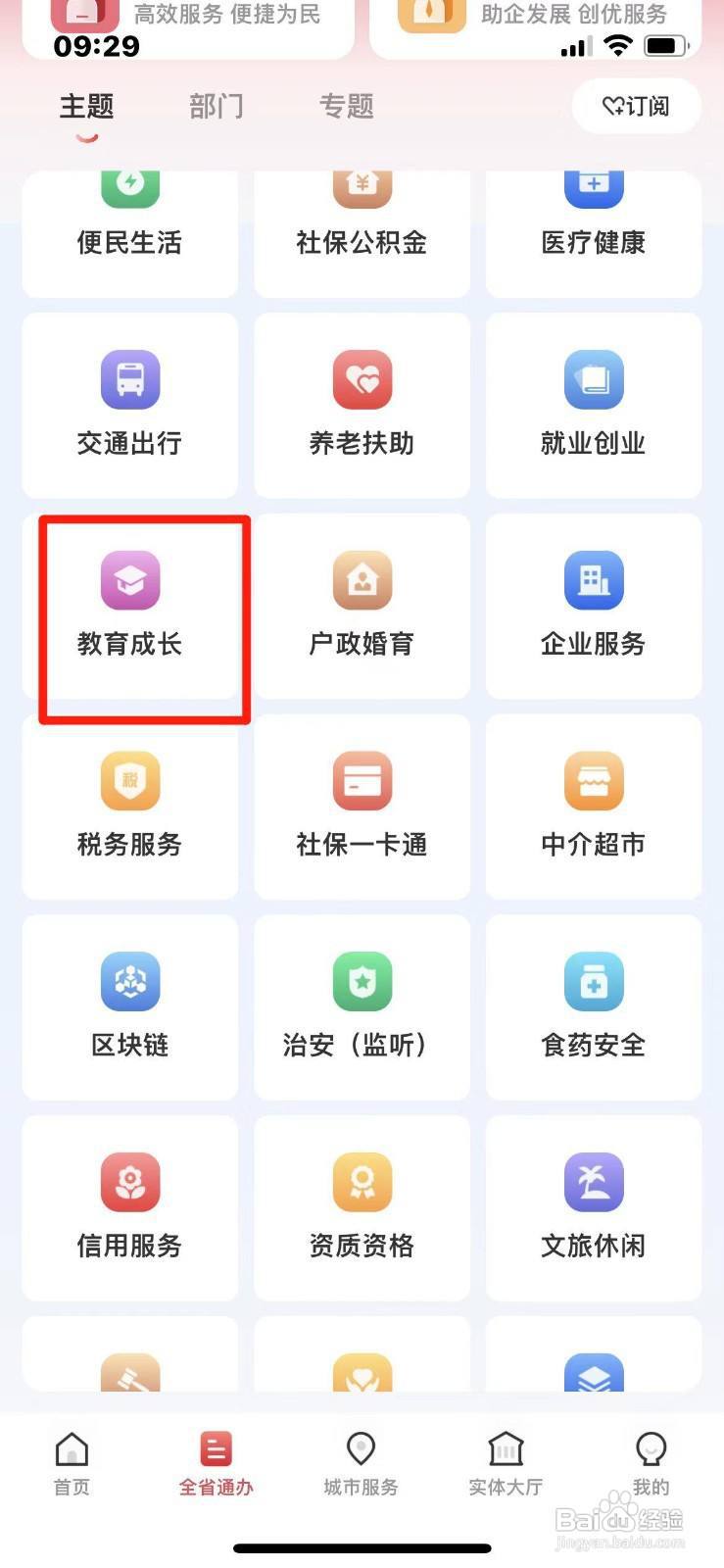724x1568 pixels.
Task: Go to 城市服务 in bottom navigation
Action: coord(361,1465)
